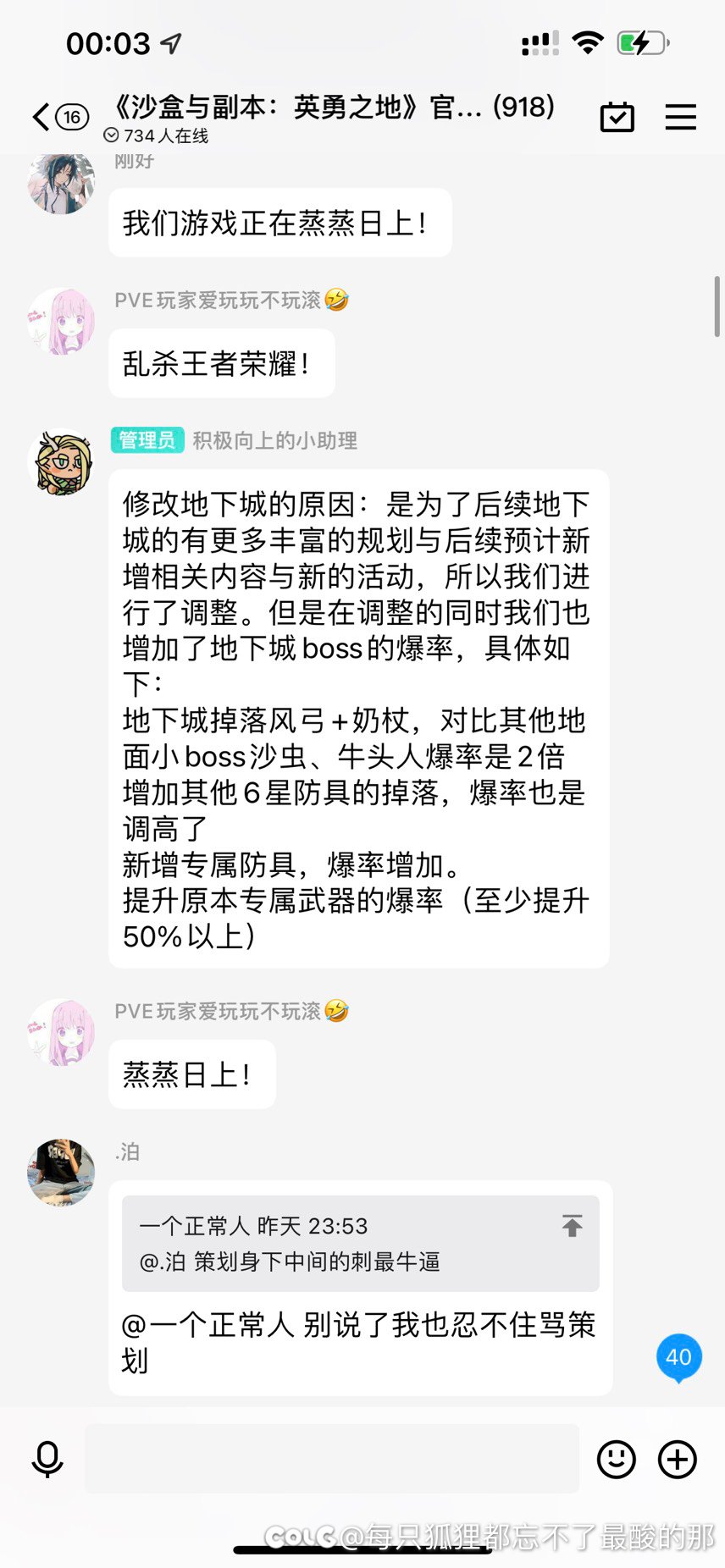Open the group menu with three lines

point(680,117)
